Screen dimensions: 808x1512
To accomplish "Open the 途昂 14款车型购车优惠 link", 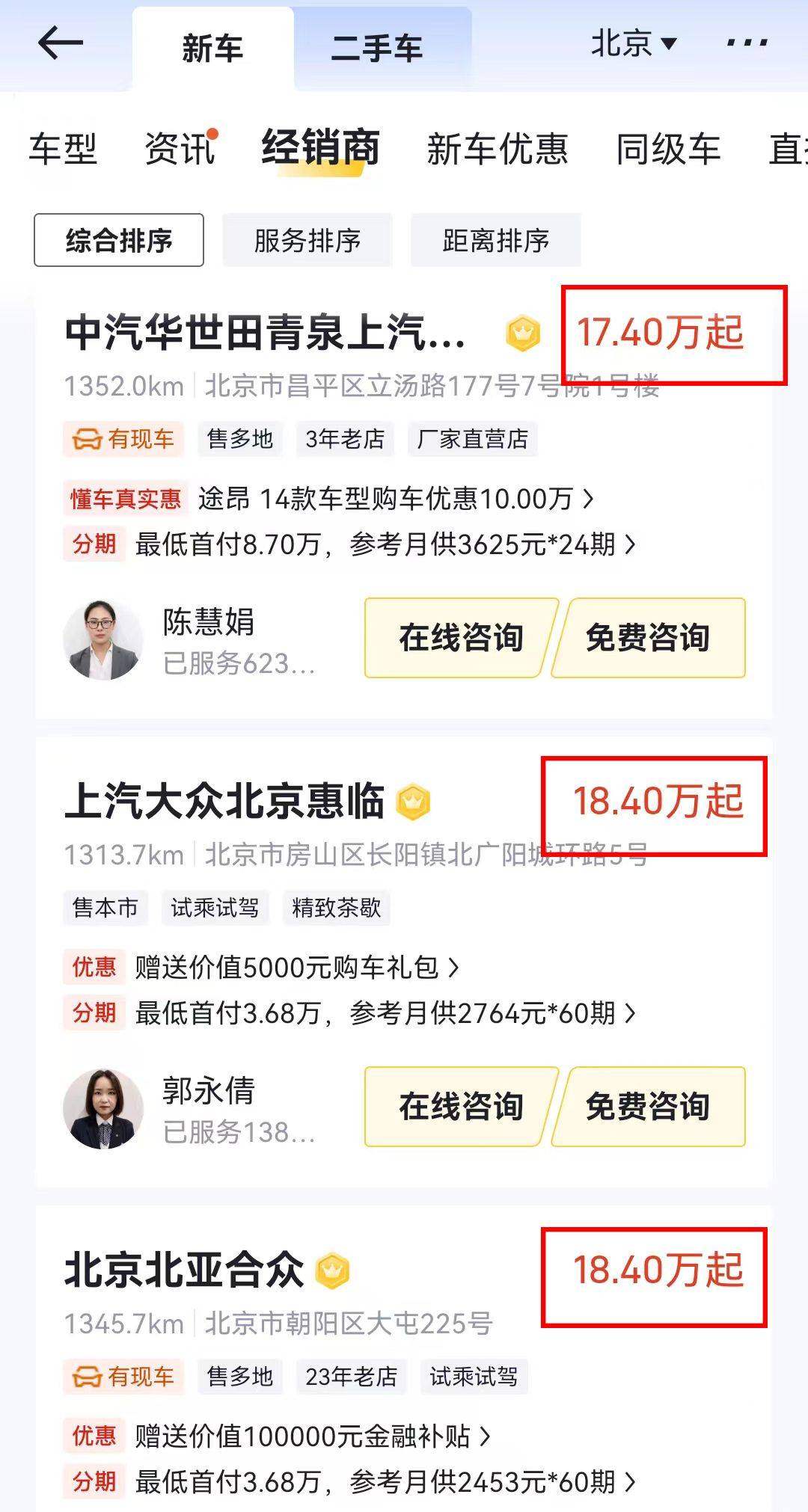I will click(397, 499).
